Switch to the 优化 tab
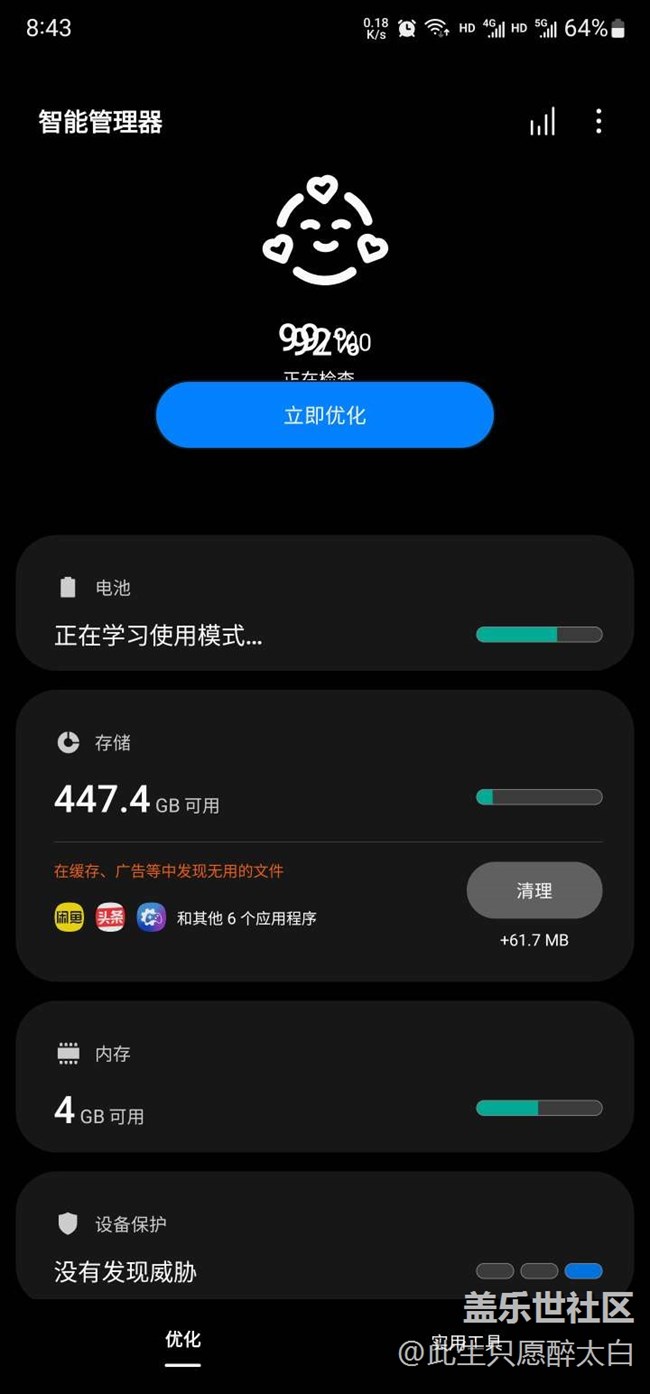650x1394 pixels. 183,1340
